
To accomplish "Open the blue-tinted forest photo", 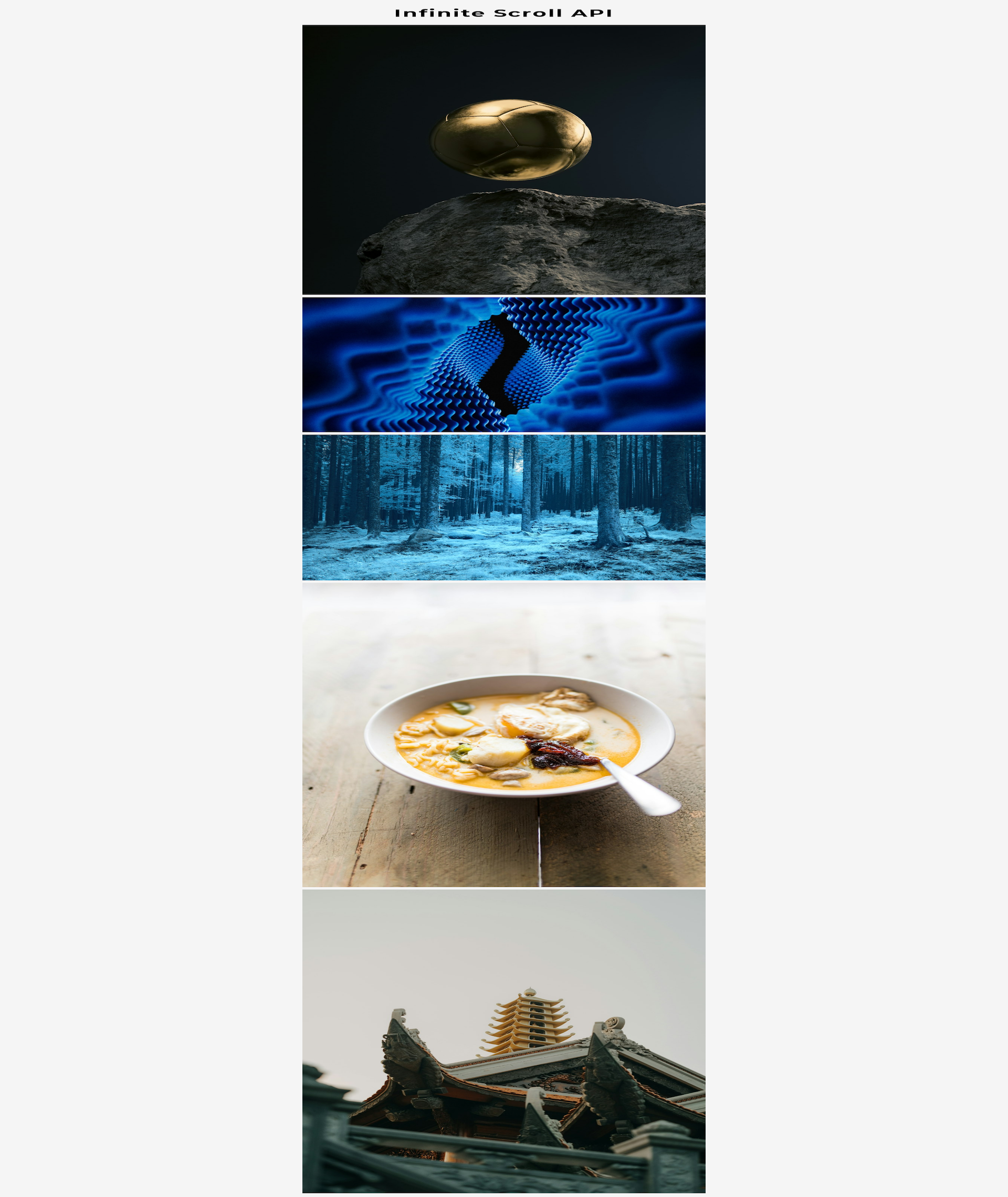I will (503, 507).
